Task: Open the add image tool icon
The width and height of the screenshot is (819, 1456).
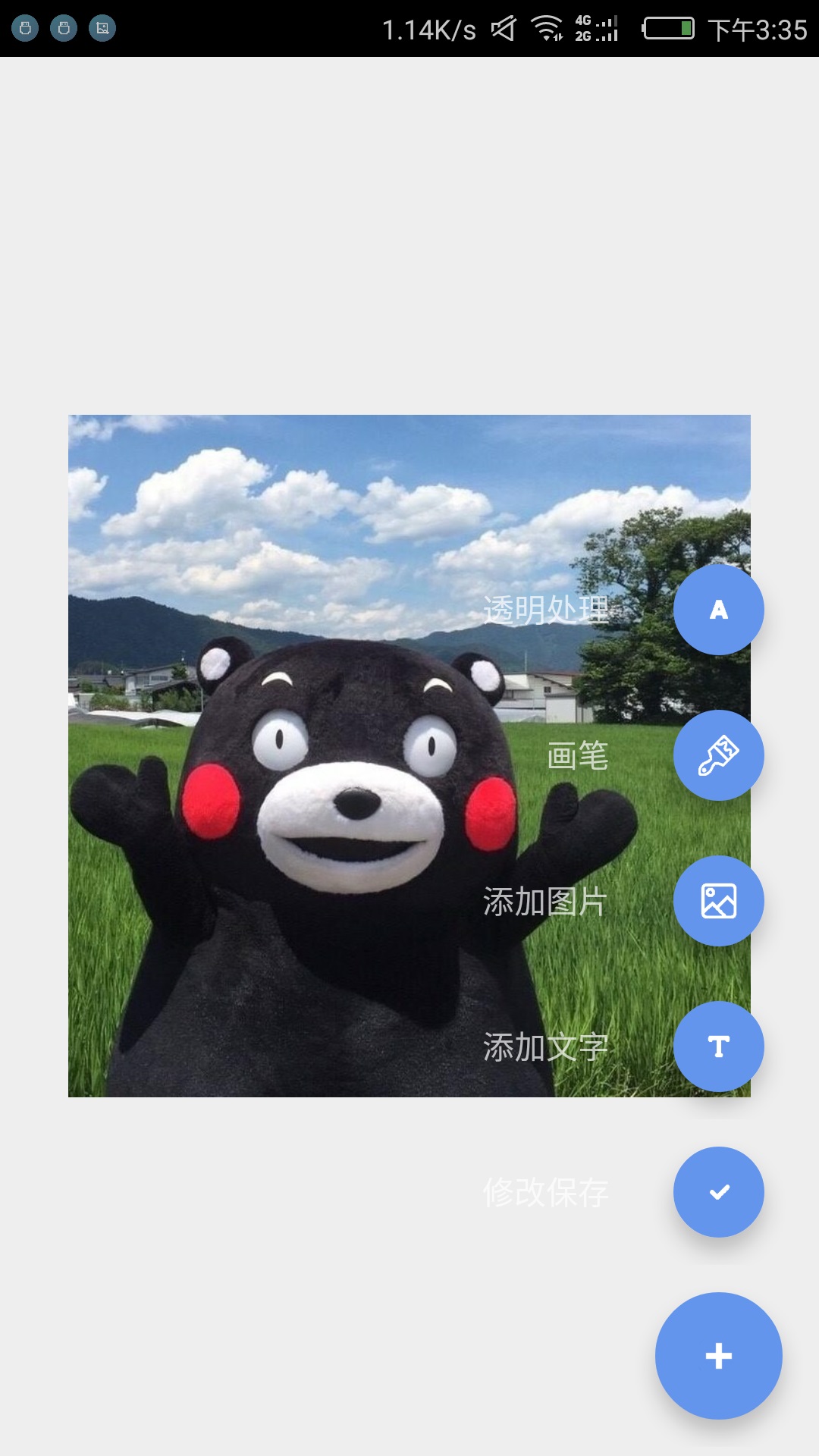Action: 719,902
